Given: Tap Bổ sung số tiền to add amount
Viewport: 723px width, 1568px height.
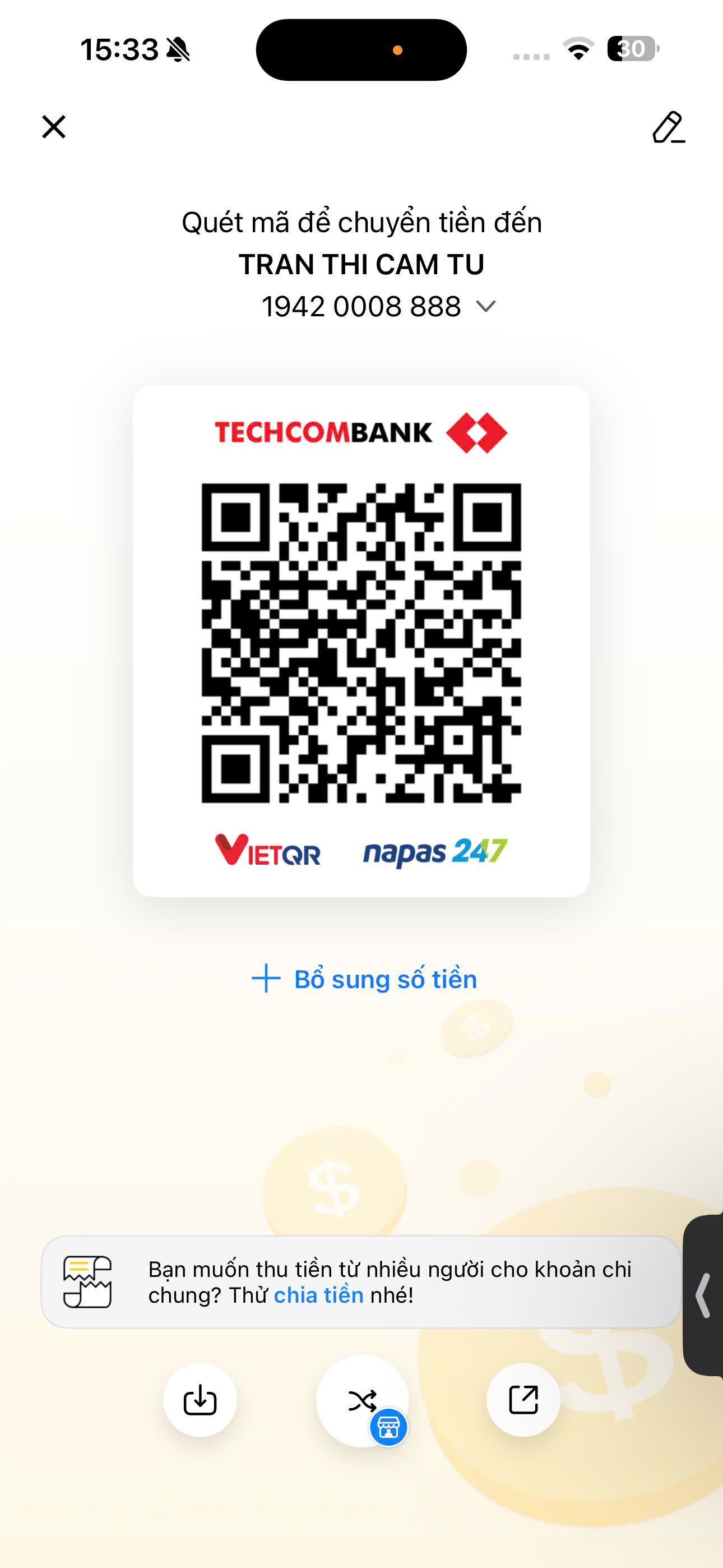Looking at the screenshot, I should (364, 979).
